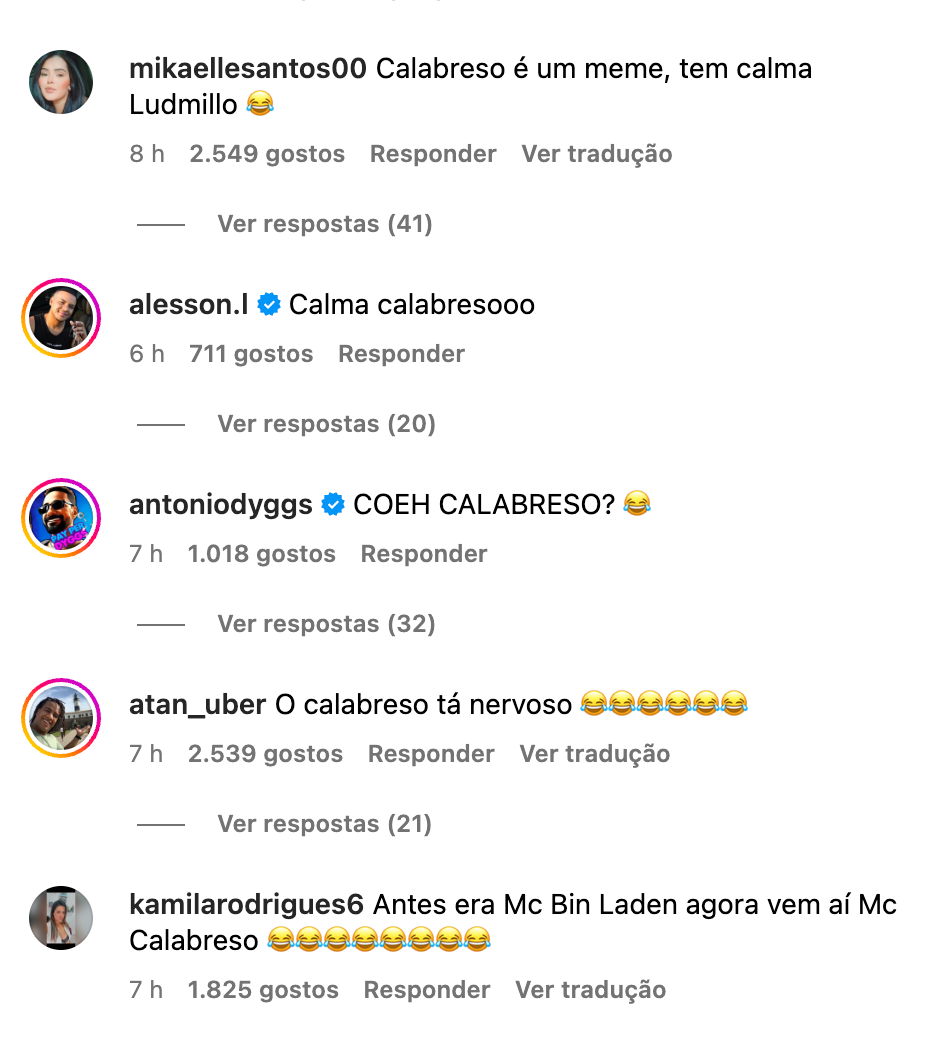The width and height of the screenshot is (930, 1040).
Task: Open mikaellesantos00's profile photo
Action: pyautogui.click(x=61, y=82)
